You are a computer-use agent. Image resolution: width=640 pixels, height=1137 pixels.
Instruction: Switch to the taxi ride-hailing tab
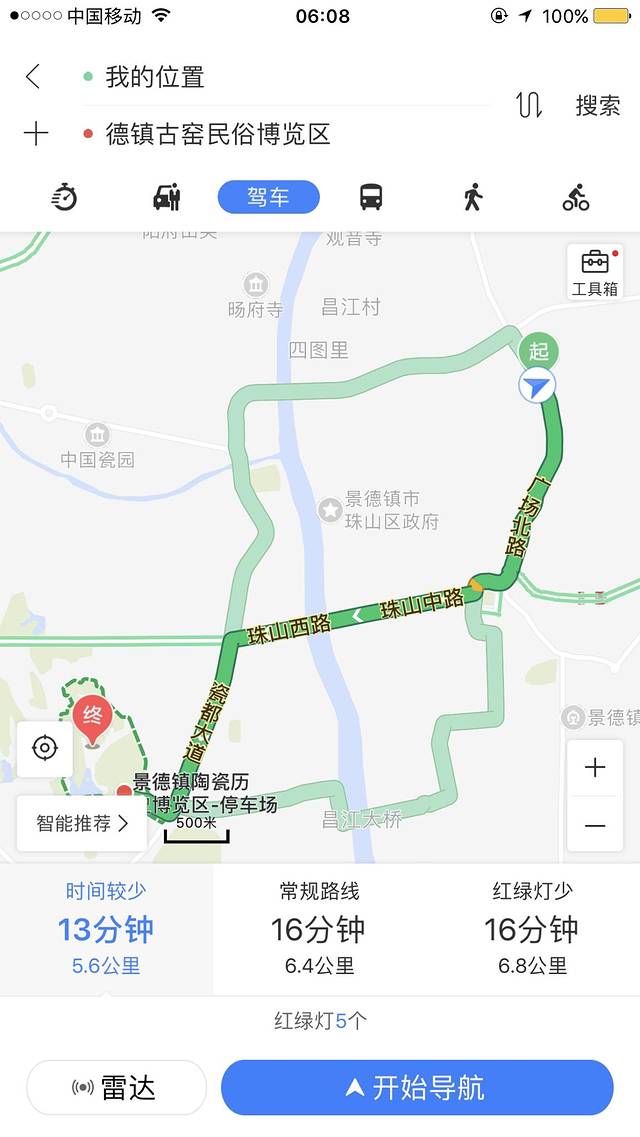coord(166,197)
